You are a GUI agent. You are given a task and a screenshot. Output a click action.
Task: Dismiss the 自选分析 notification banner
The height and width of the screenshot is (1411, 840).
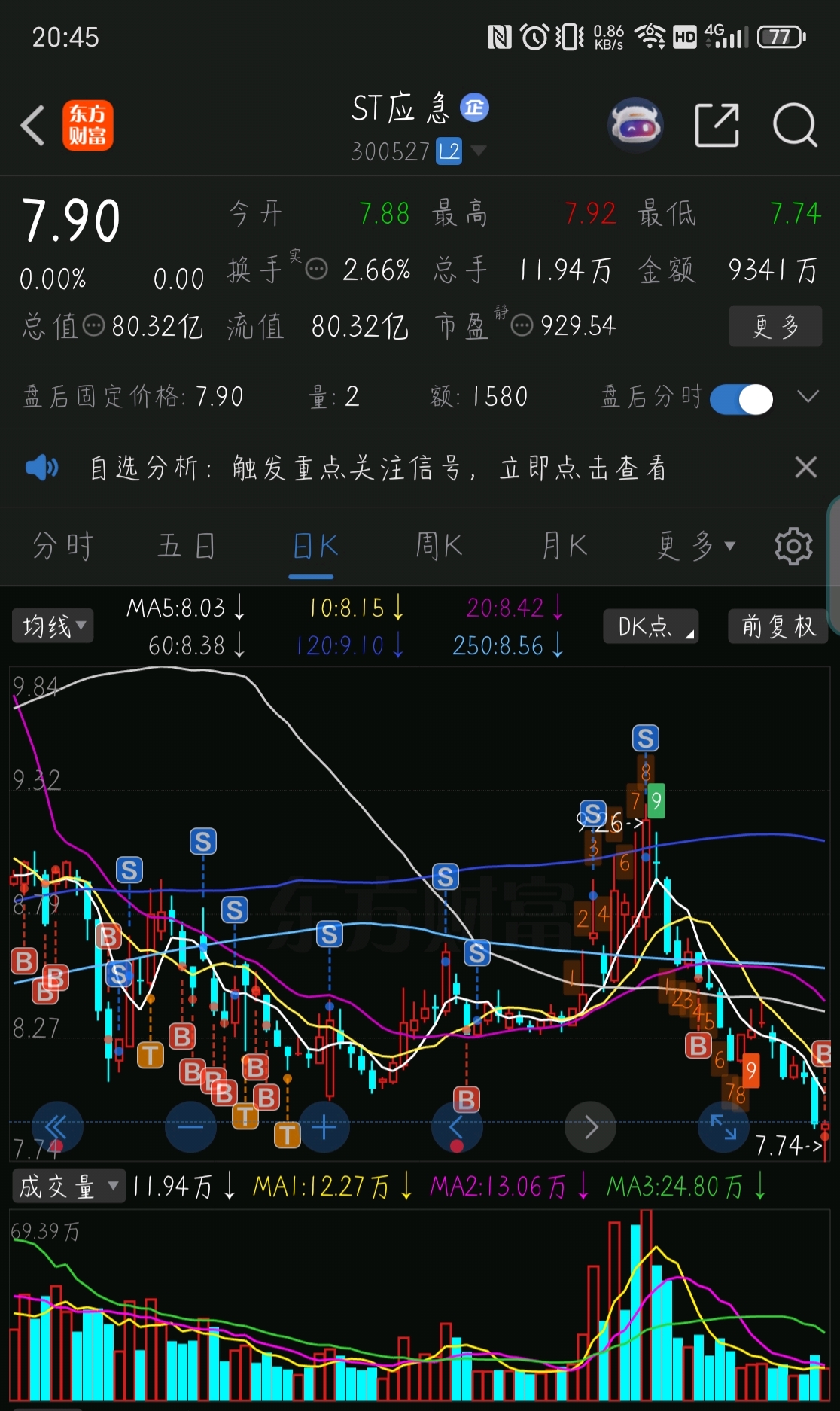(806, 468)
